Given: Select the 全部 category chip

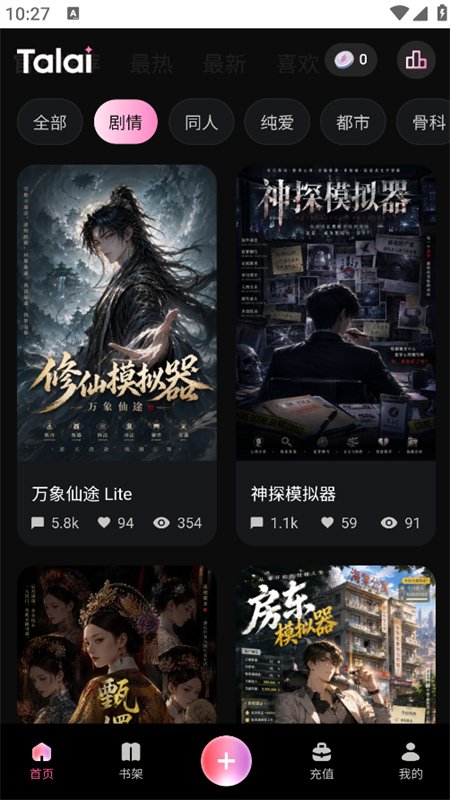Looking at the screenshot, I should click(50, 122).
